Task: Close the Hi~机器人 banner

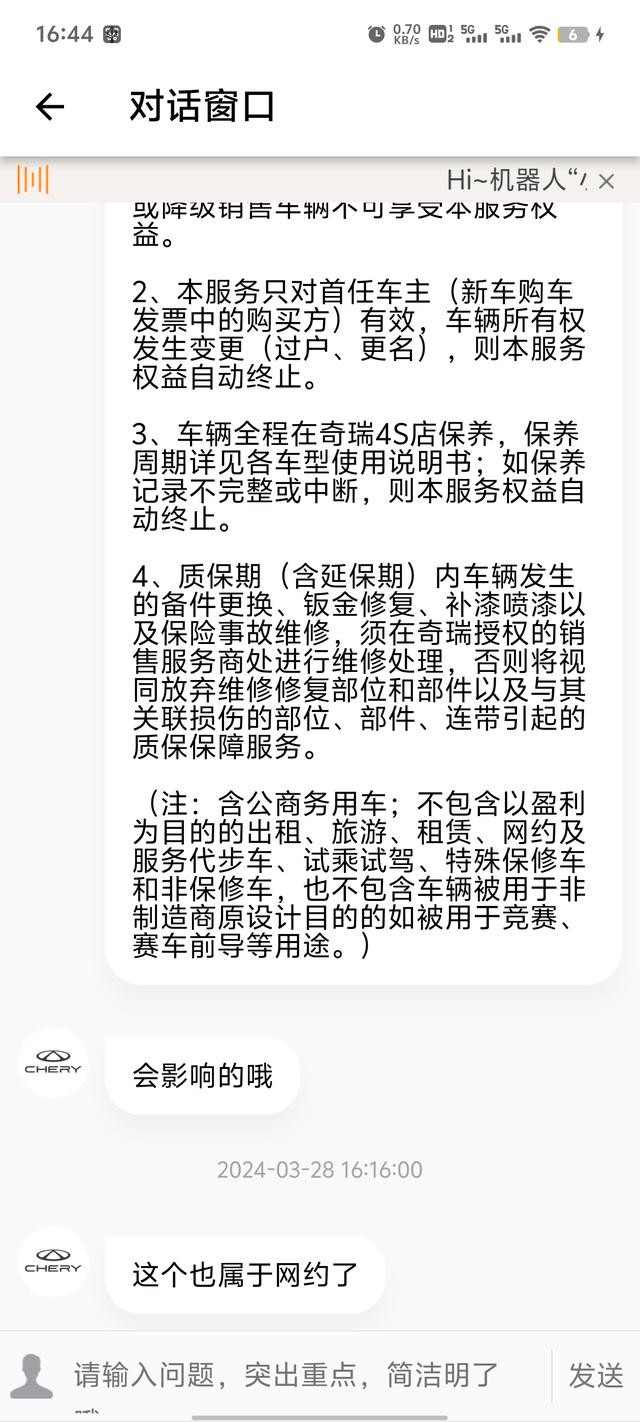Action: point(606,181)
